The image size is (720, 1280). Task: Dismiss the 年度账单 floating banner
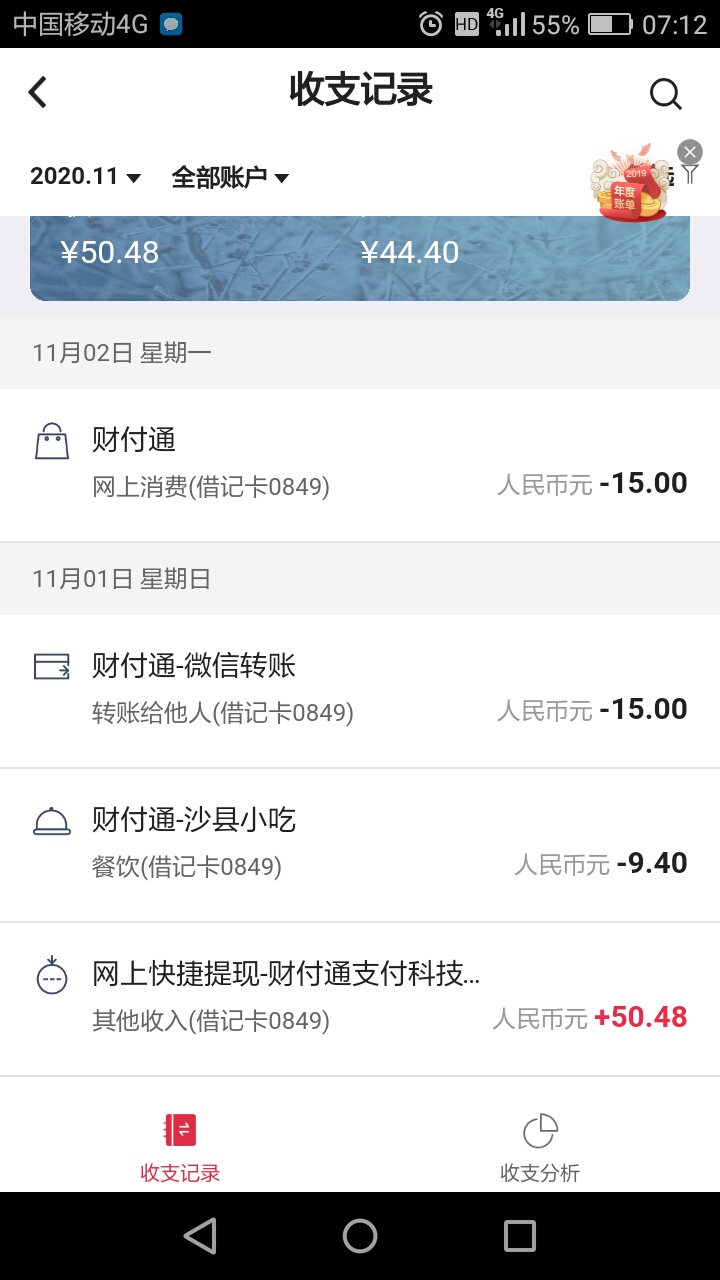[x=690, y=152]
